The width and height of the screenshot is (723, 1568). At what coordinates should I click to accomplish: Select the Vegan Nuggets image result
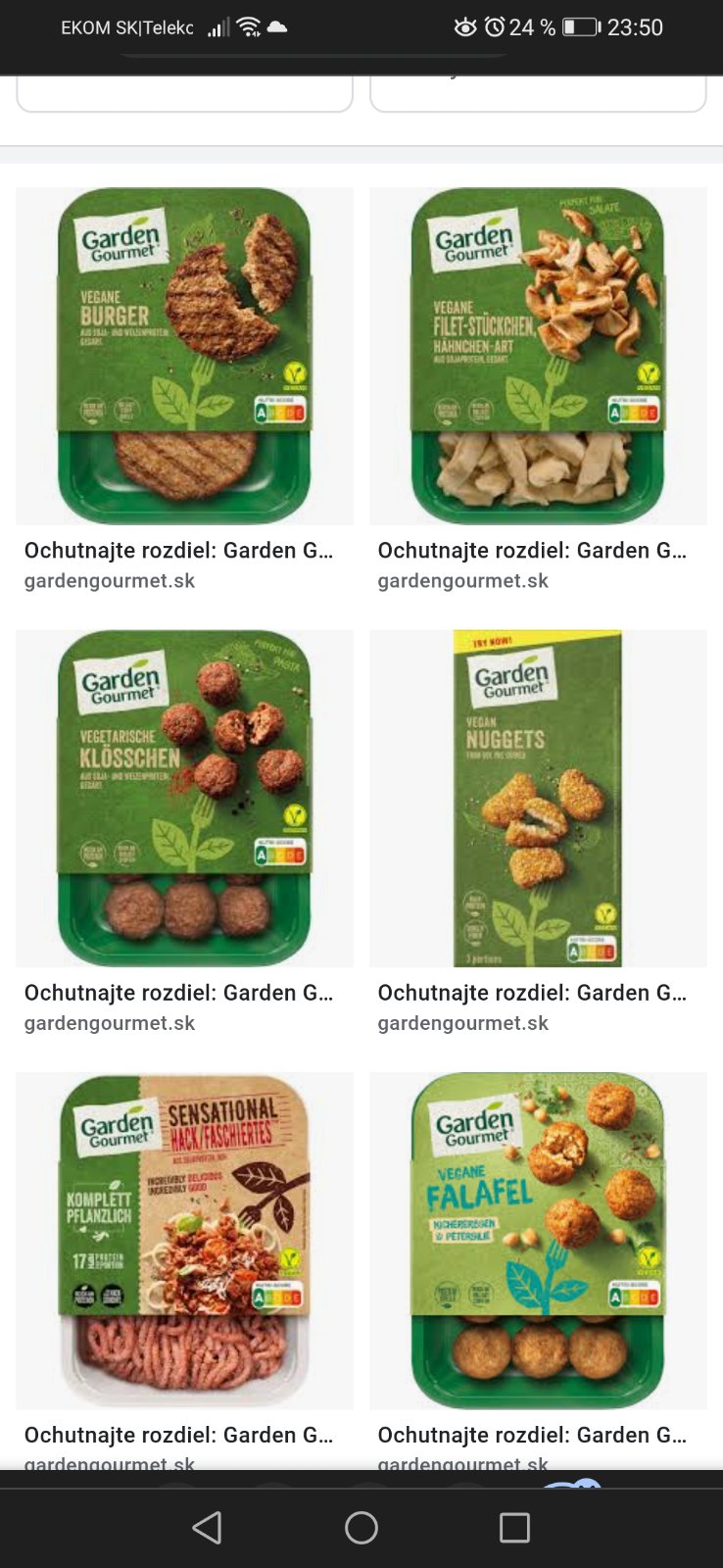538,798
